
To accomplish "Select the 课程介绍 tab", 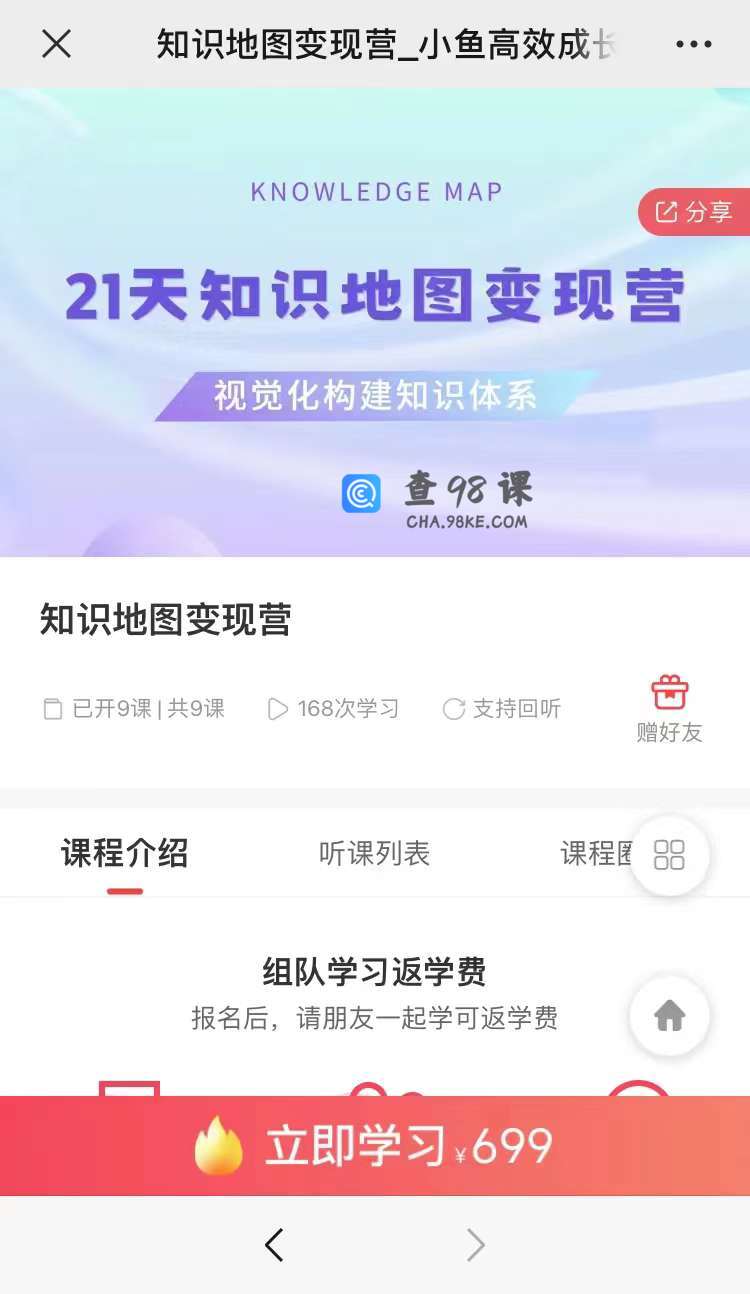I will click(124, 854).
